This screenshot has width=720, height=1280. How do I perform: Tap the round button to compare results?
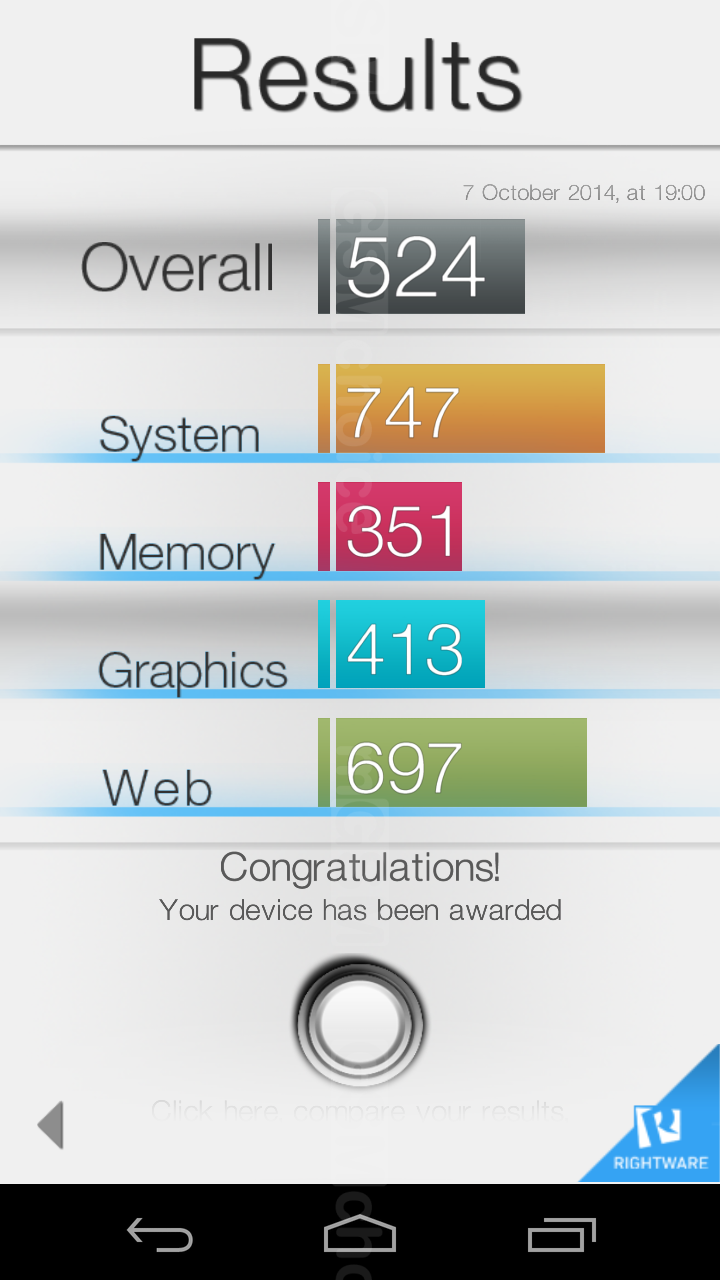tap(360, 1024)
